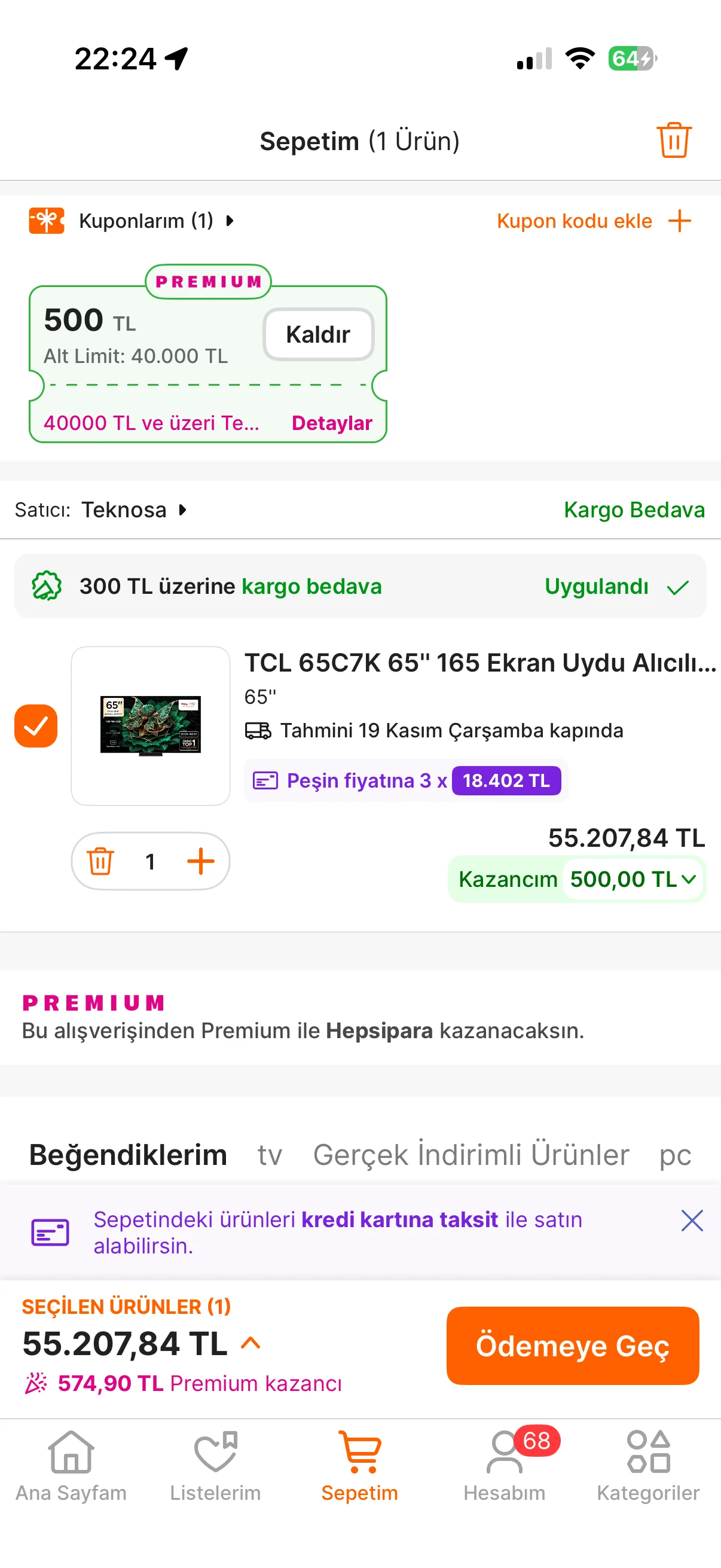
Task: Switch to the tv tab
Action: 270,1155
